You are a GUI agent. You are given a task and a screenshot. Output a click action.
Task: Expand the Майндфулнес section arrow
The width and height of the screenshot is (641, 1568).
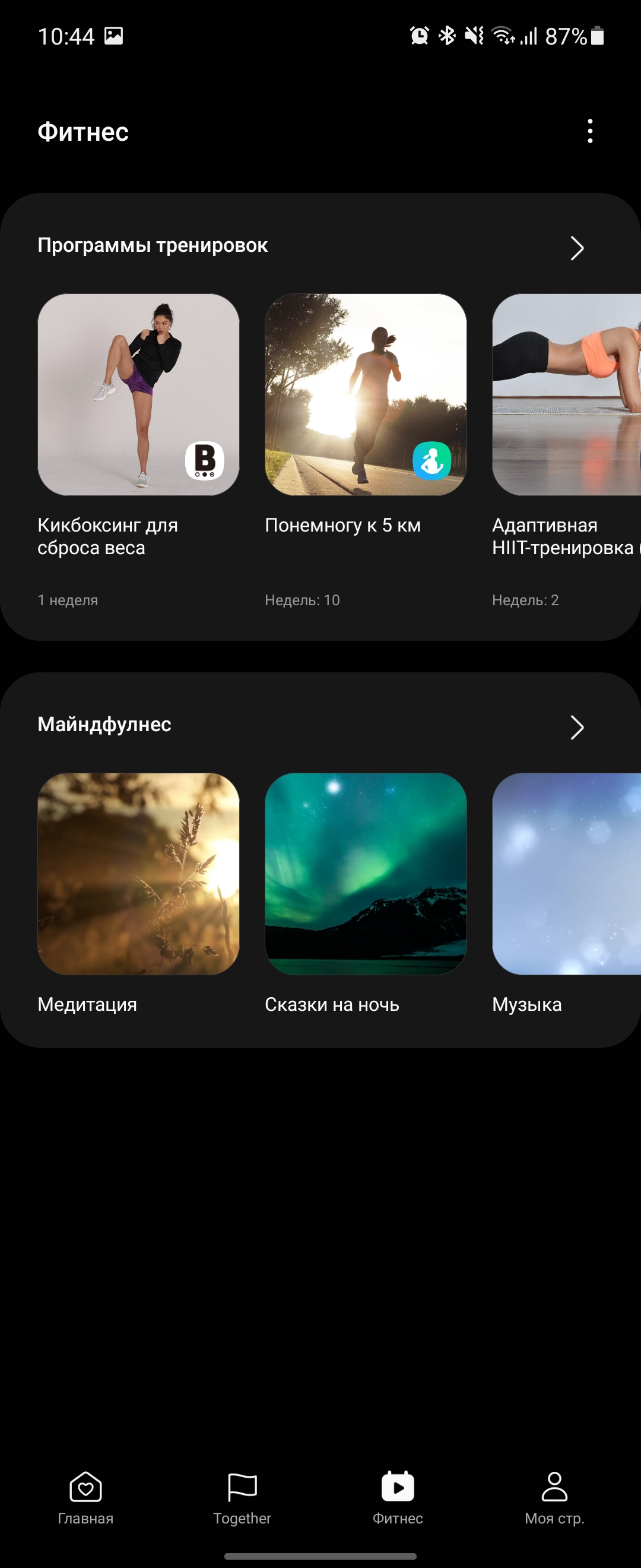[x=576, y=727]
